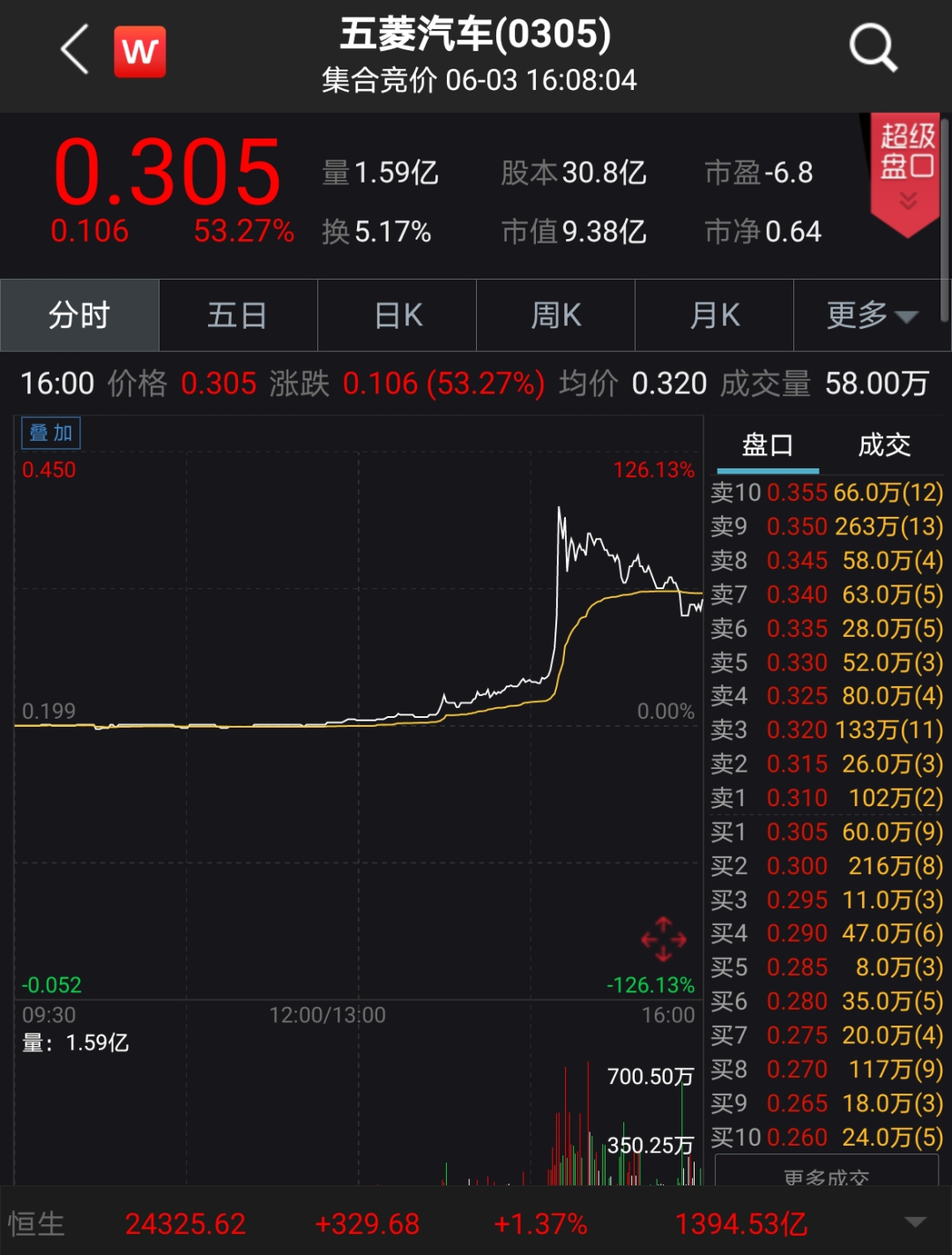Select the 分时 chart tab
The height and width of the screenshot is (1255, 952).
pos(79,315)
